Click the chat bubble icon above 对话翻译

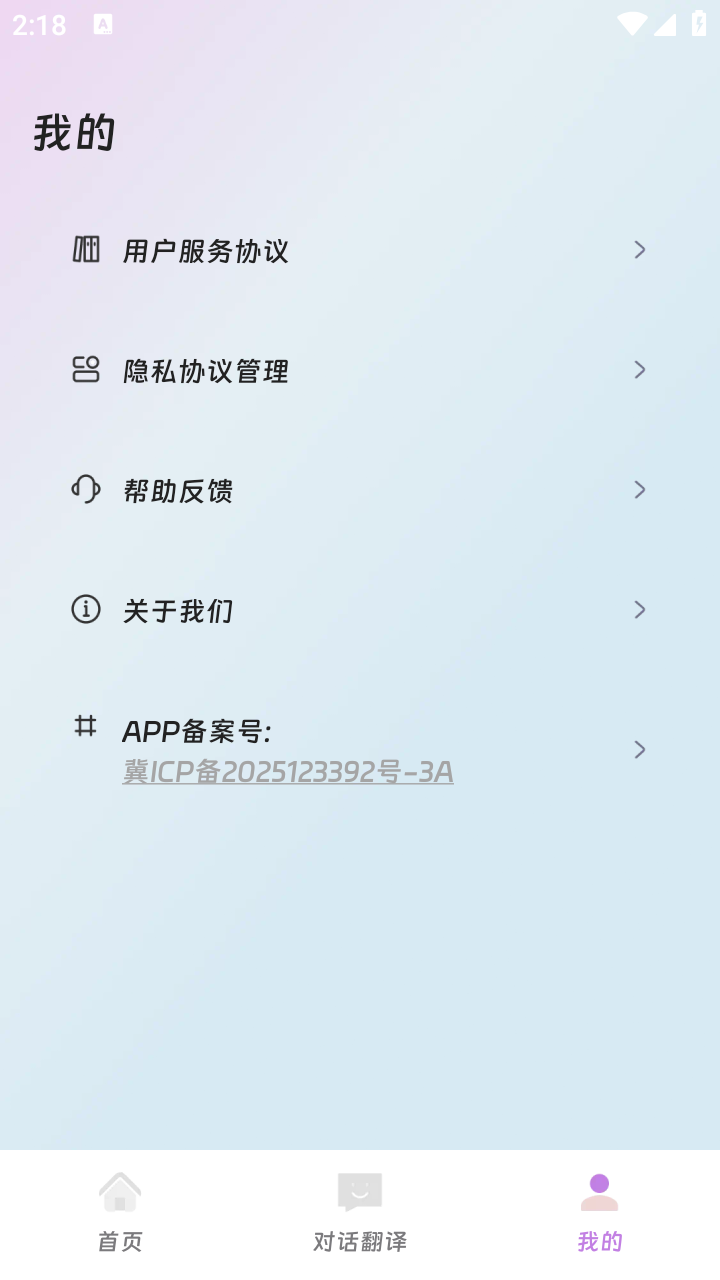click(359, 1188)
